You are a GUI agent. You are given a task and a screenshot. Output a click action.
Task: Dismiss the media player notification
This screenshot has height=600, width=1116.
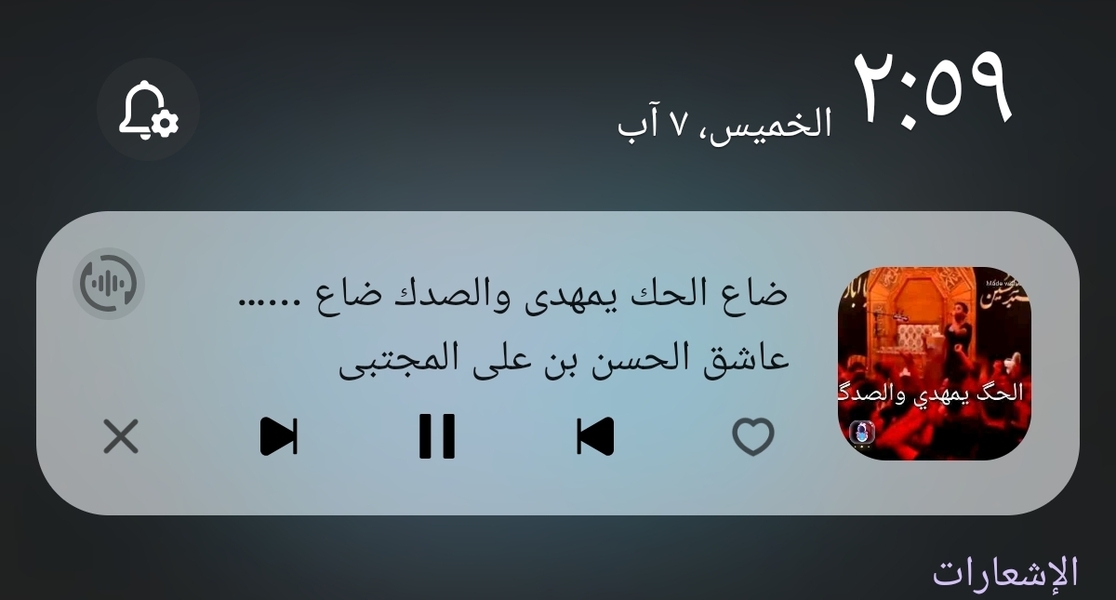click(x=121, y=437)
